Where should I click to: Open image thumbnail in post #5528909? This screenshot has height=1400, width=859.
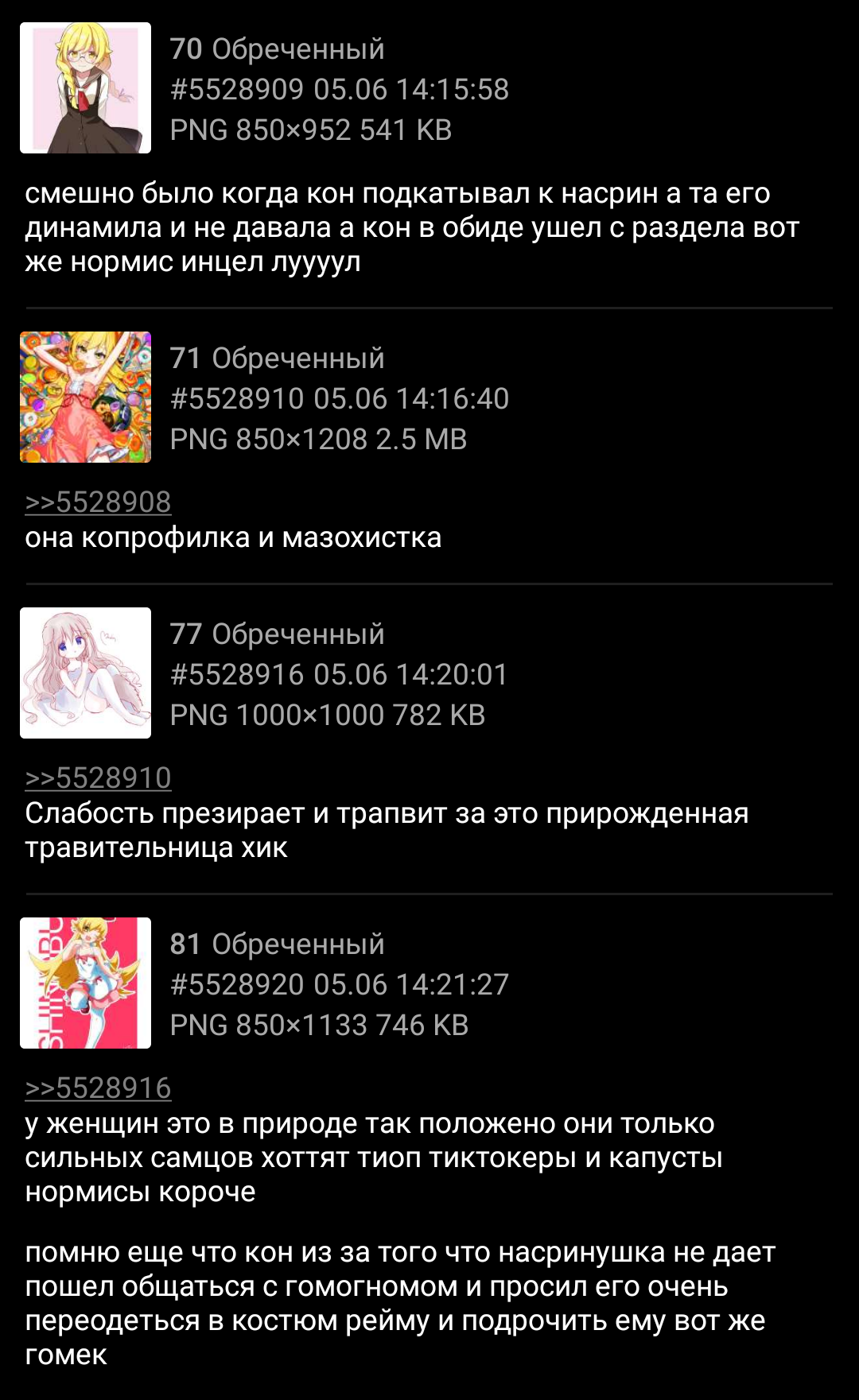click(x=85, y=87)
